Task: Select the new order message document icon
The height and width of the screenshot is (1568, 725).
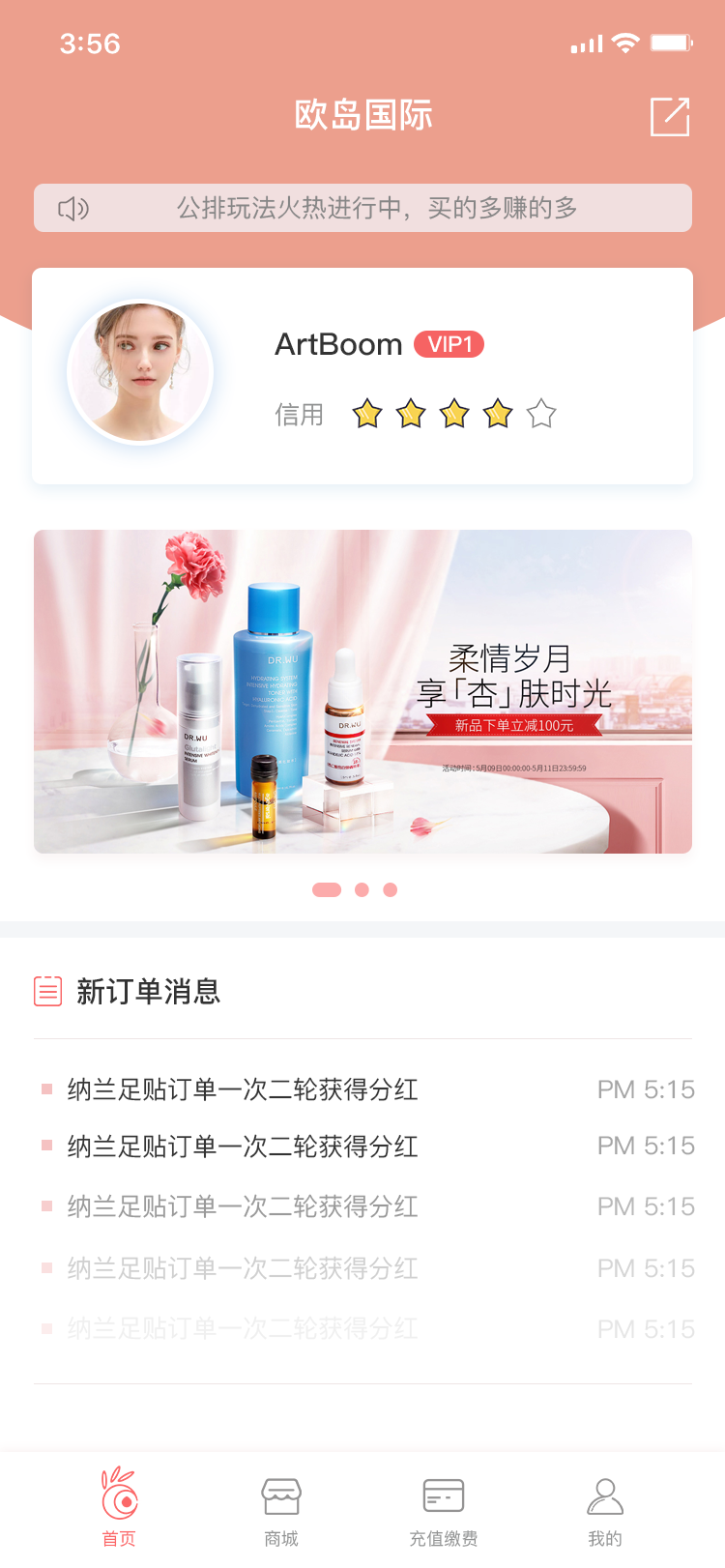Action: (x=46, y=991)
